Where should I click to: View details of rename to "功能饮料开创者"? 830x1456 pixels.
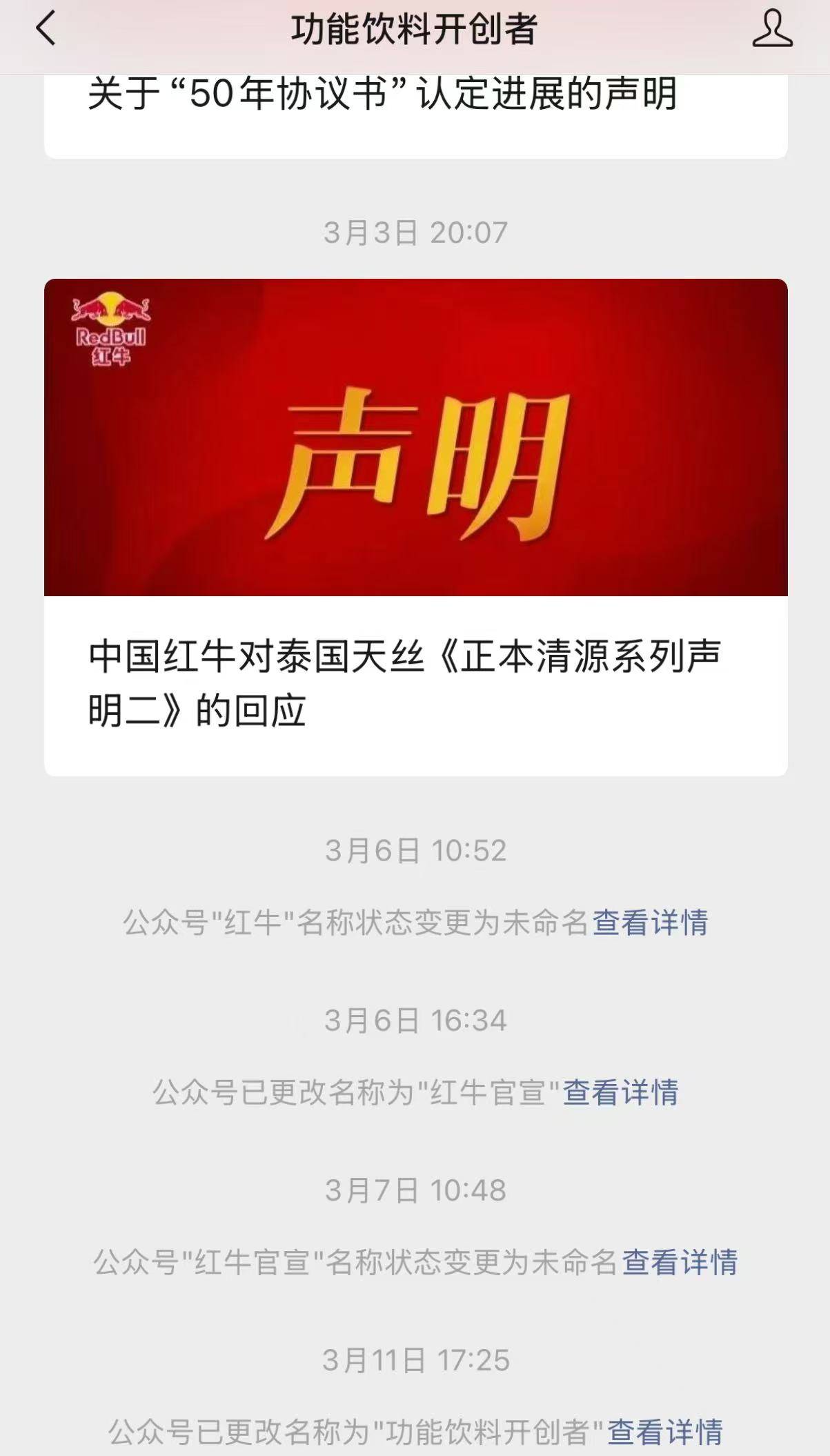[664, 1432]
